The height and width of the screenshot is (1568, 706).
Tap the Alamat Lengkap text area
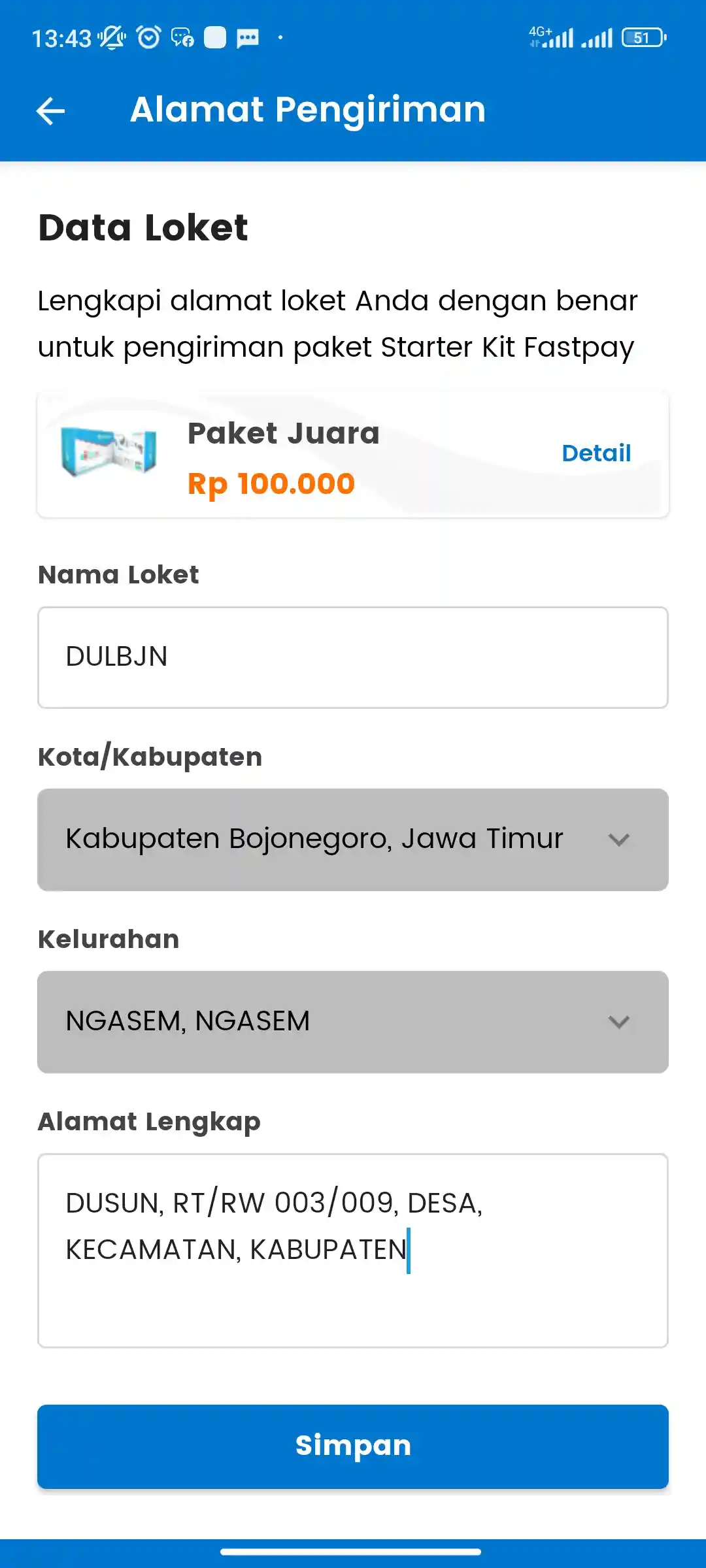pos(353,1248)
